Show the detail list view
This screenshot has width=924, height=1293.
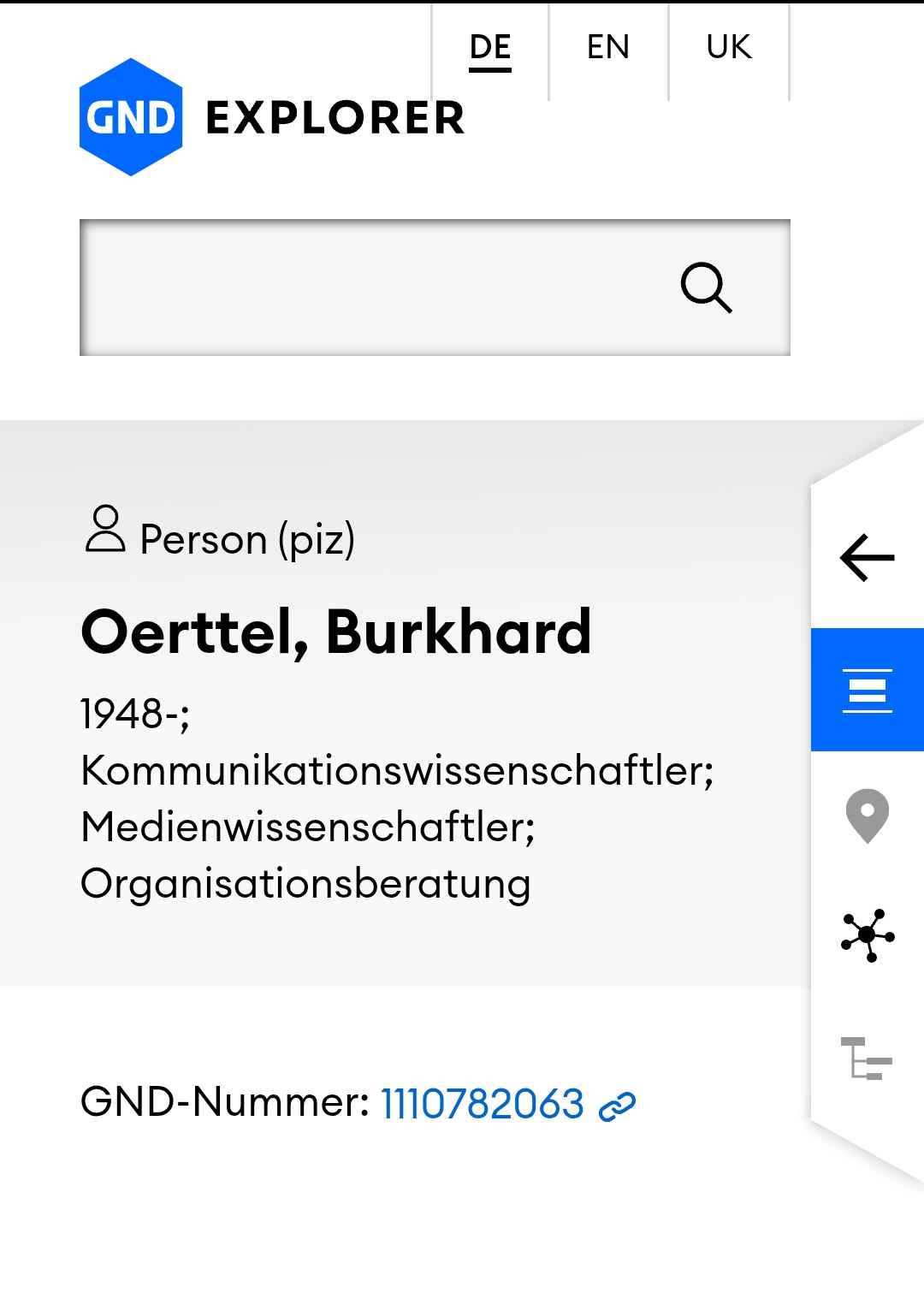coord(867,690)
